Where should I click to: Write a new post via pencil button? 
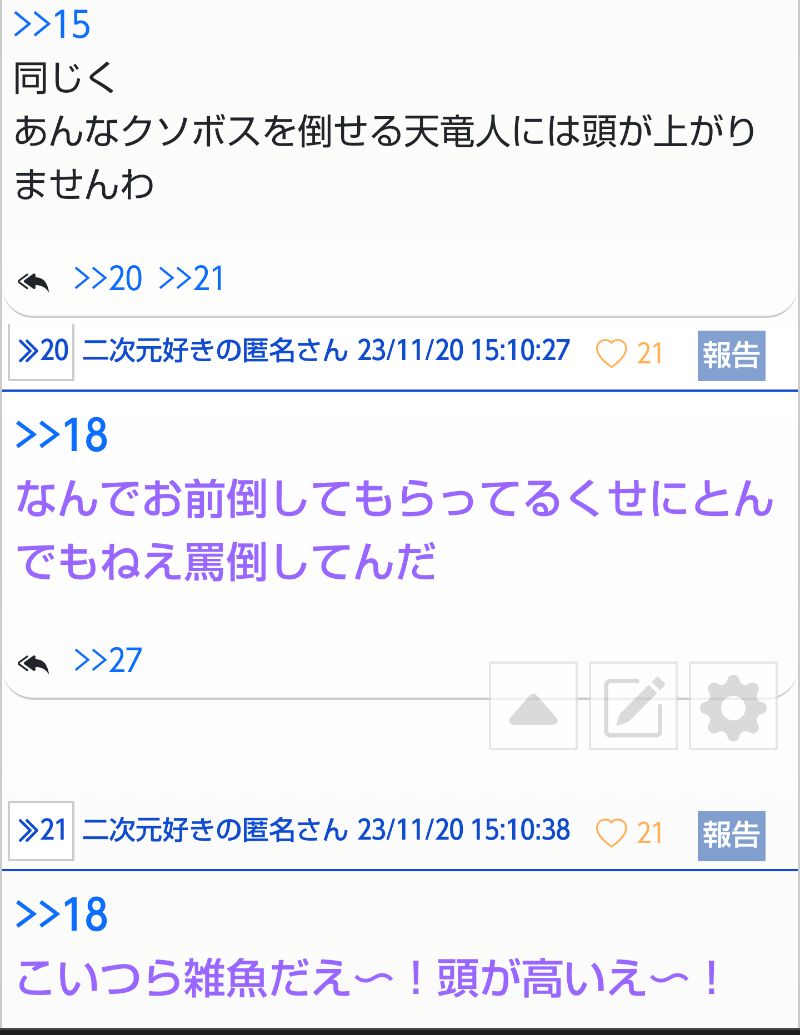click(x=633, y=706)
